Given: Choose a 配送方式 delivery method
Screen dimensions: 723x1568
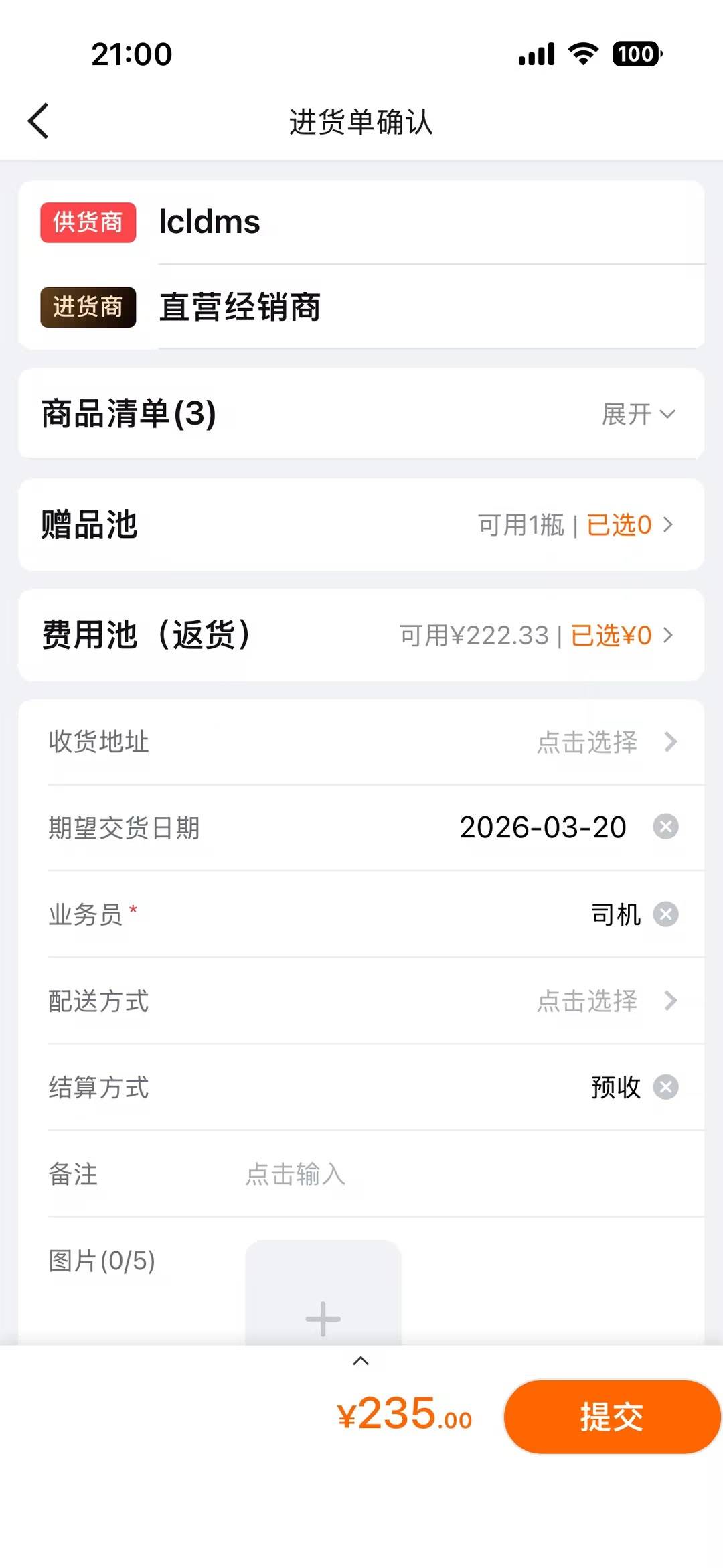Looking at the screenshot, I should click(606, 1001).
